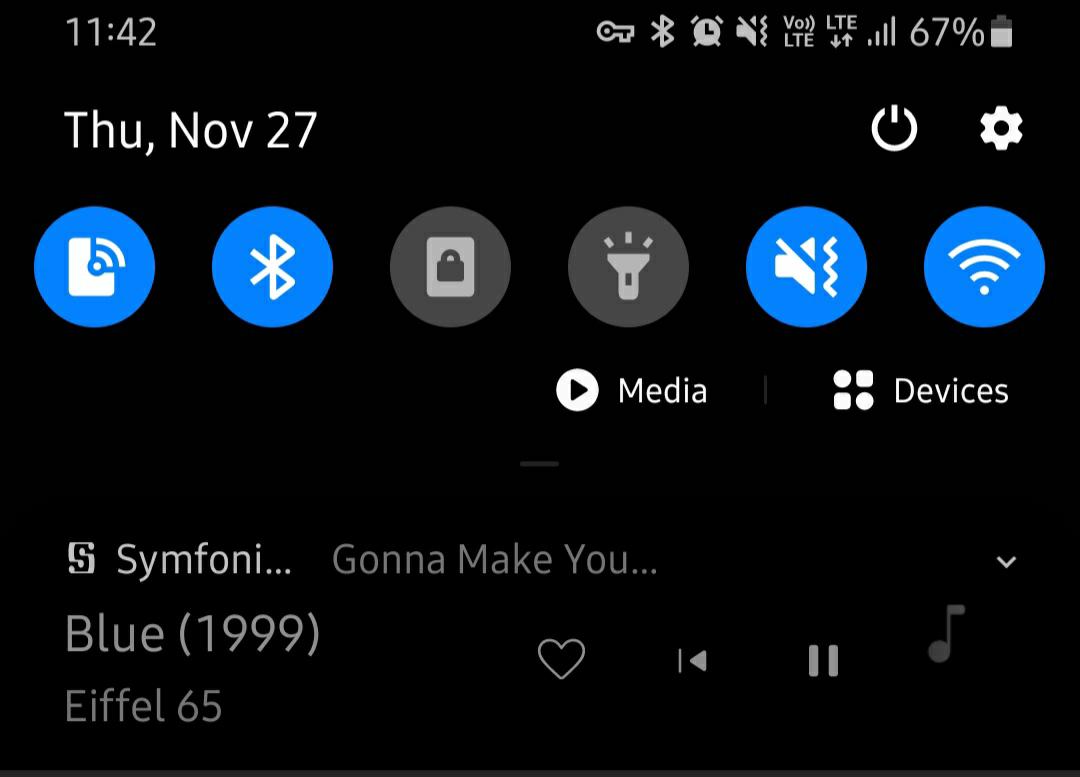The image size is (1080, 777).
Task: Open the Media panel
Action: (x=632, y=390)
